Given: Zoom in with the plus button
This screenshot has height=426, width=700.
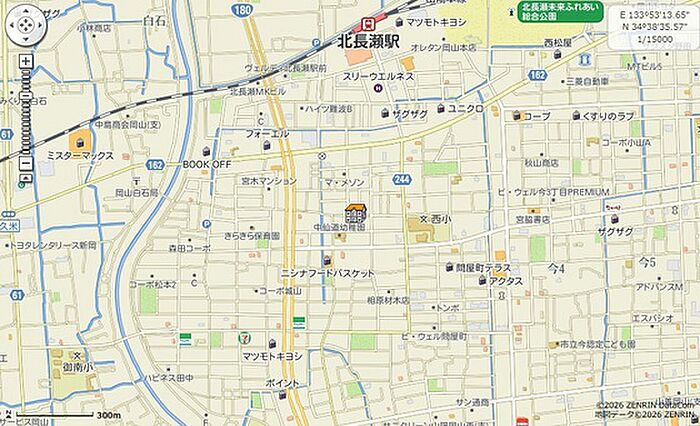Looking at the screenshot, I should pyautogui.click(x=25, y=61).
